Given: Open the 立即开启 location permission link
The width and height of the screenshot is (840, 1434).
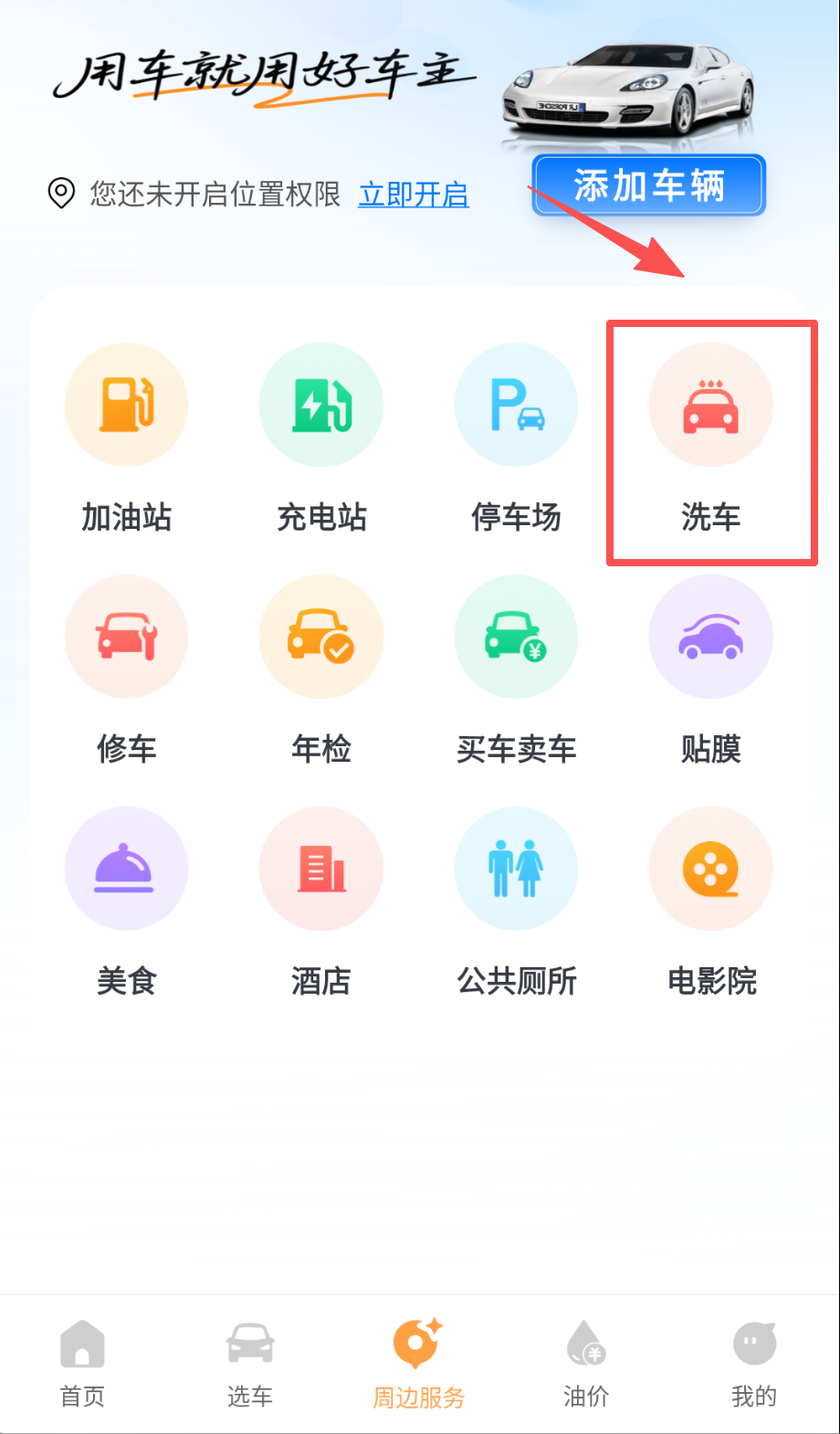Looking at the screenshot, I should 414,195.
